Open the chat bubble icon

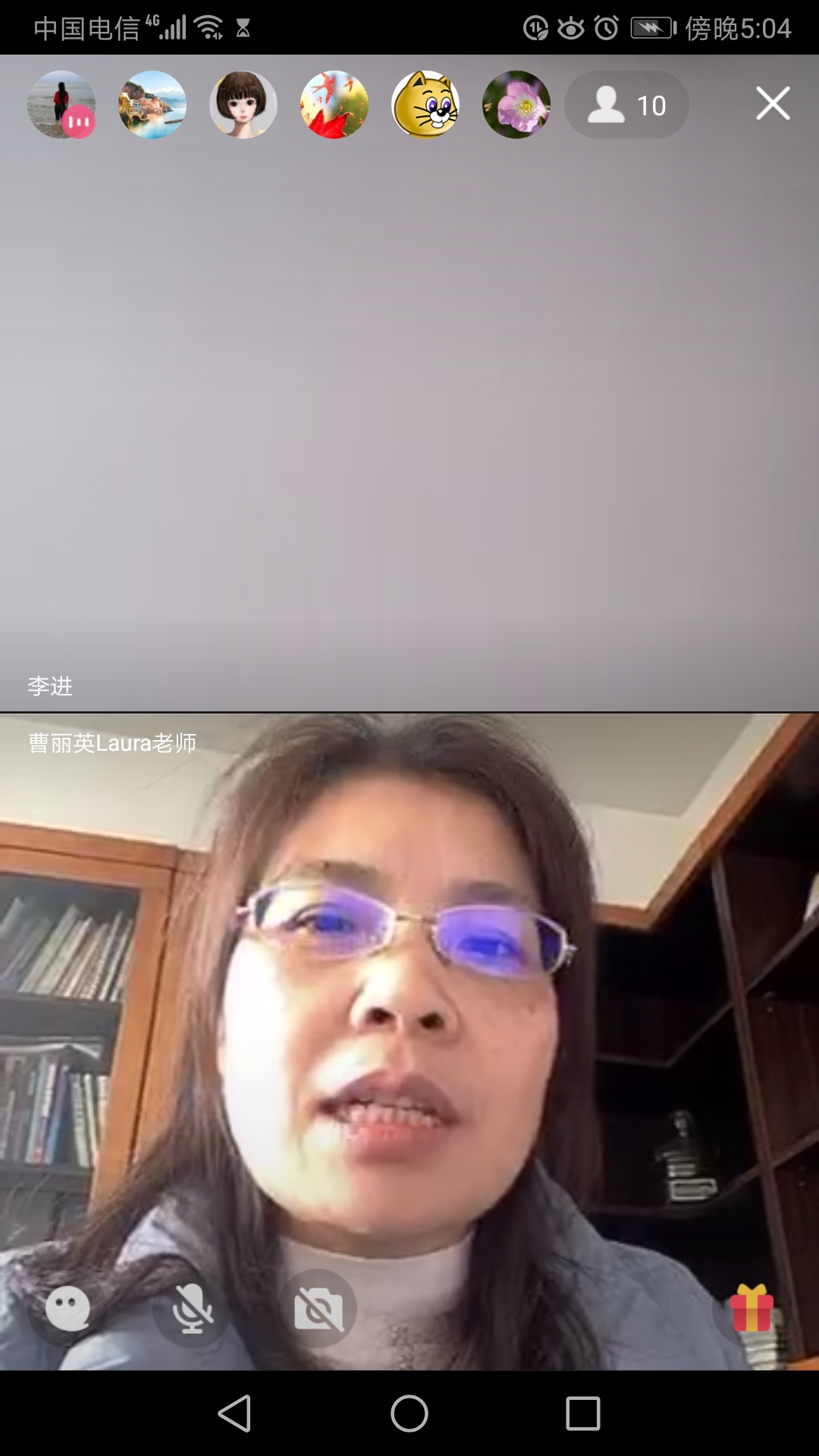67,1308
